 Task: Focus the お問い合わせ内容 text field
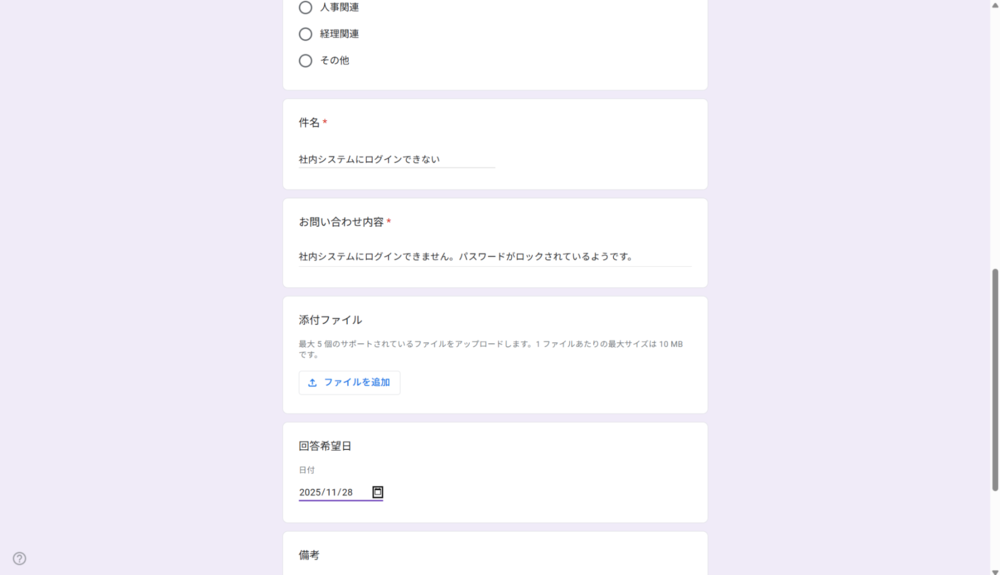click(x=494, y=257)
